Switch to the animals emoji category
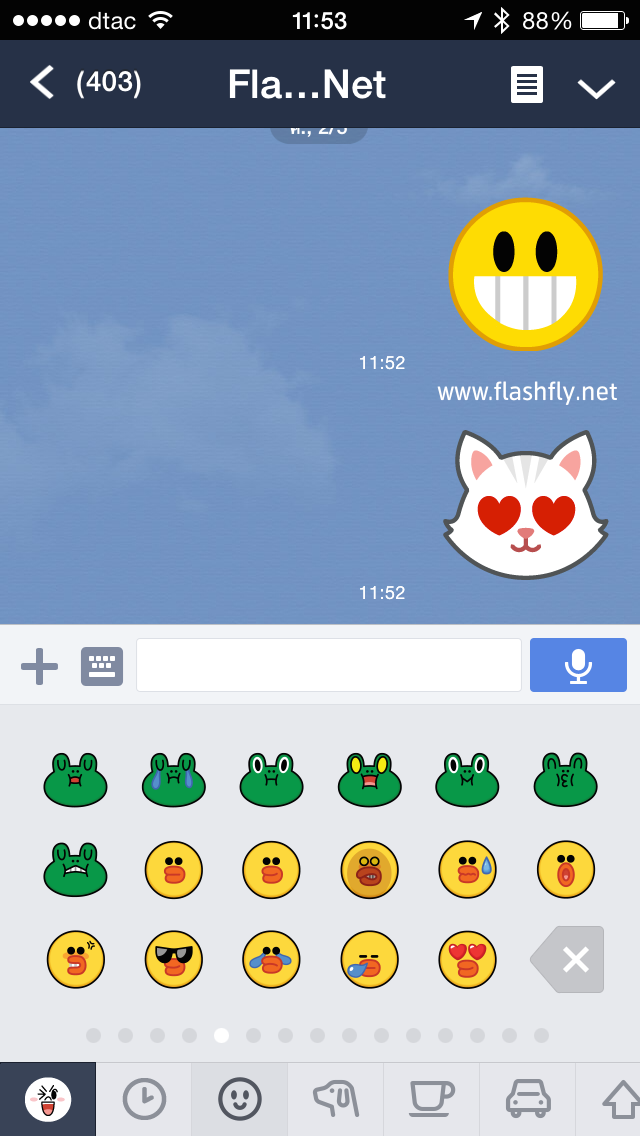 coord(336,1099)
